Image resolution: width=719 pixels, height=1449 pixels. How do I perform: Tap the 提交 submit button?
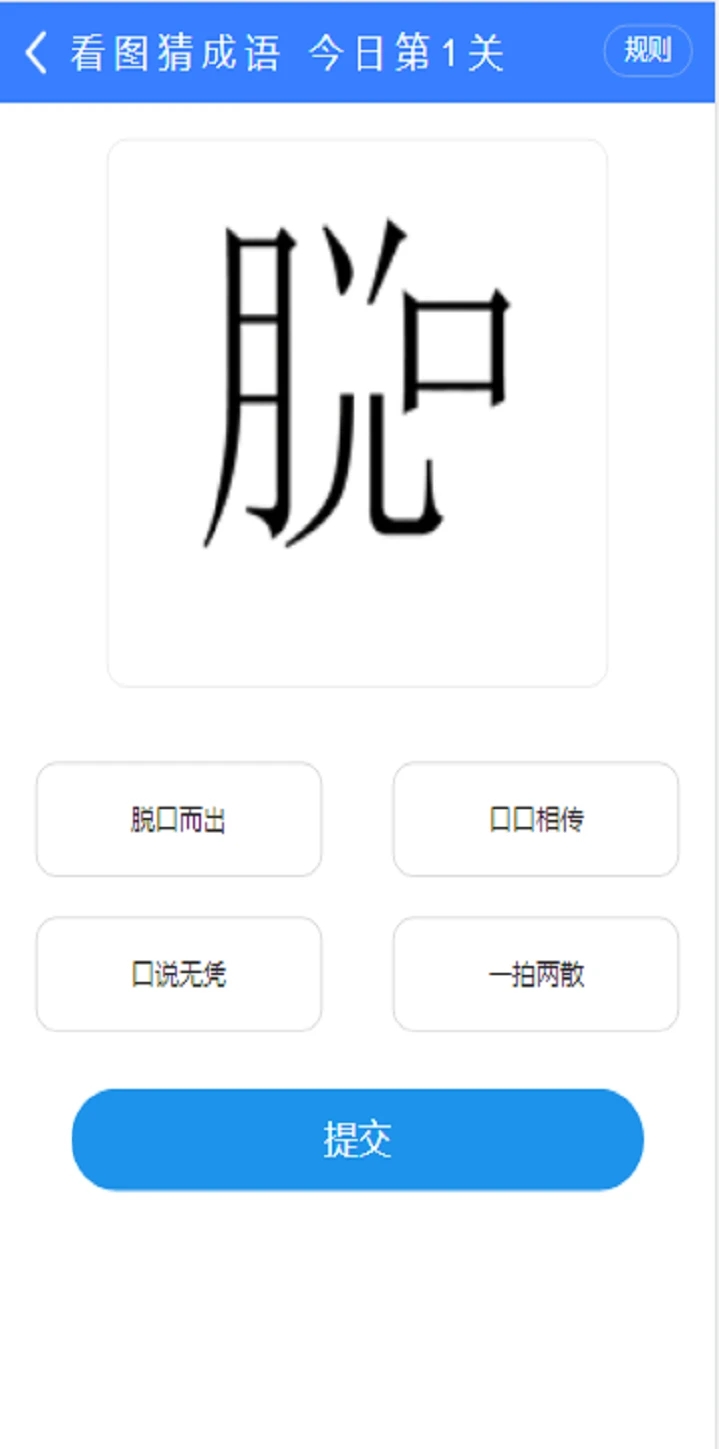357,1139
